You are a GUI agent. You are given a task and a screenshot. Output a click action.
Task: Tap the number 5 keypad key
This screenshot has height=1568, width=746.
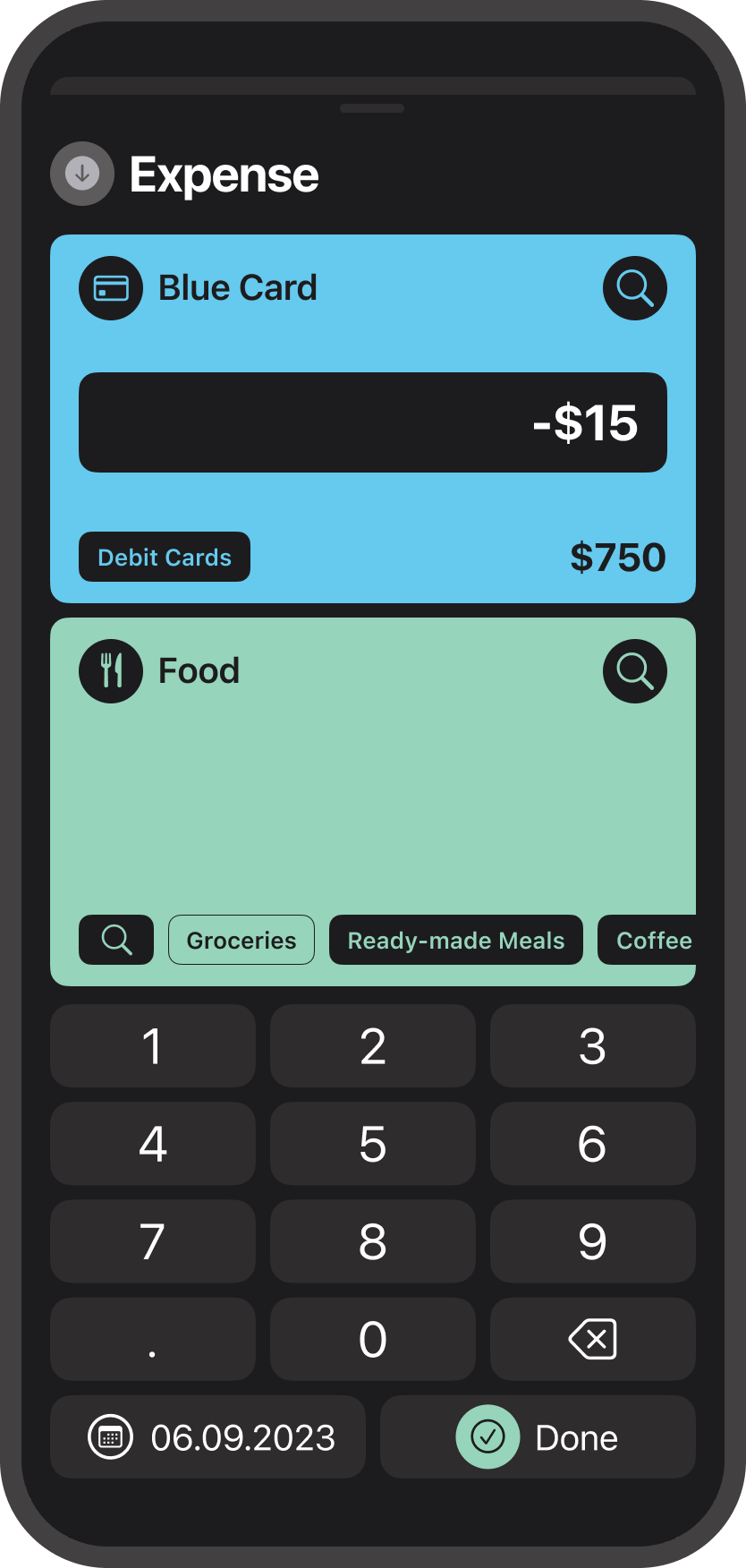[372, 1143]
